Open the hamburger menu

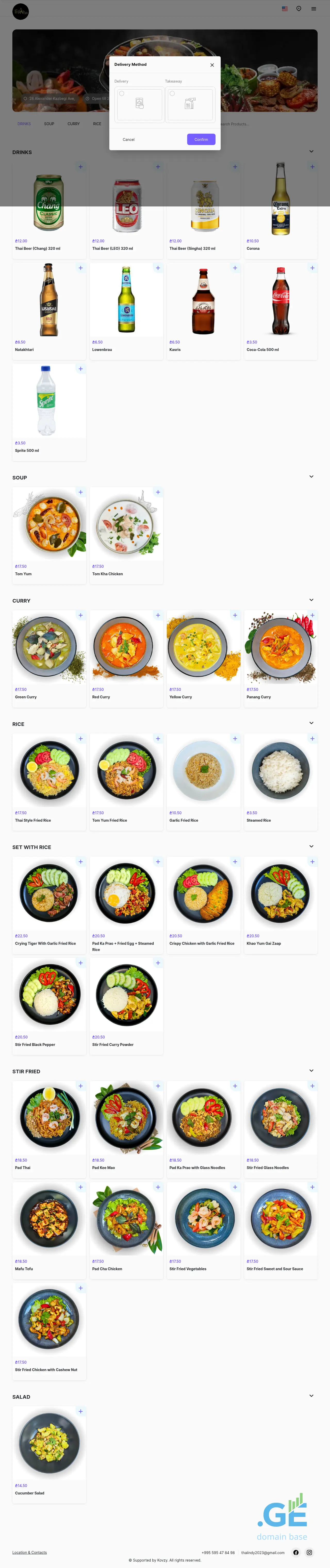click(x=313, y=9)
